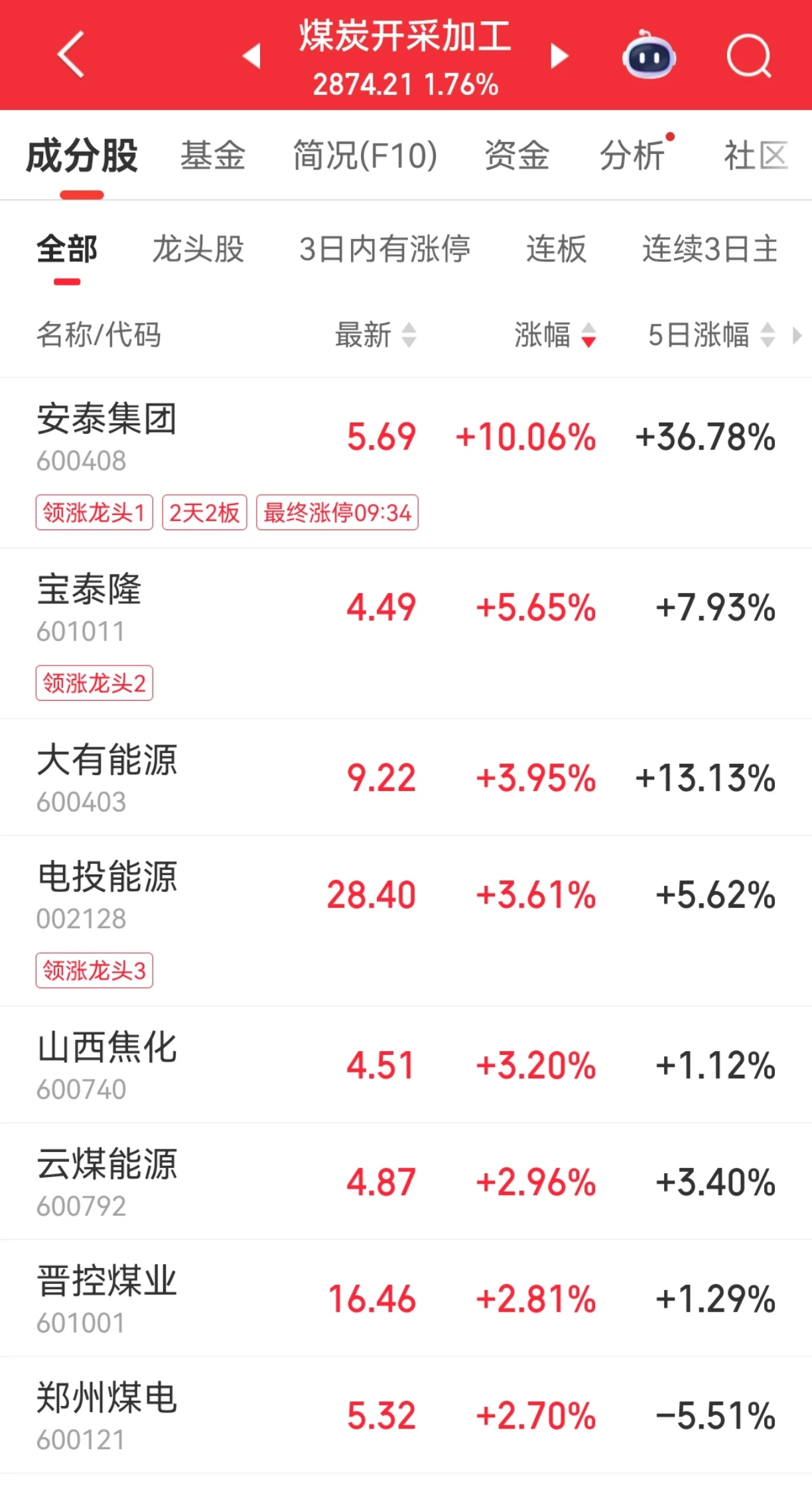Select the 连板 filter
This screenshot has width=812, height=1485.
pyautogui.click(x=557, y=249)
